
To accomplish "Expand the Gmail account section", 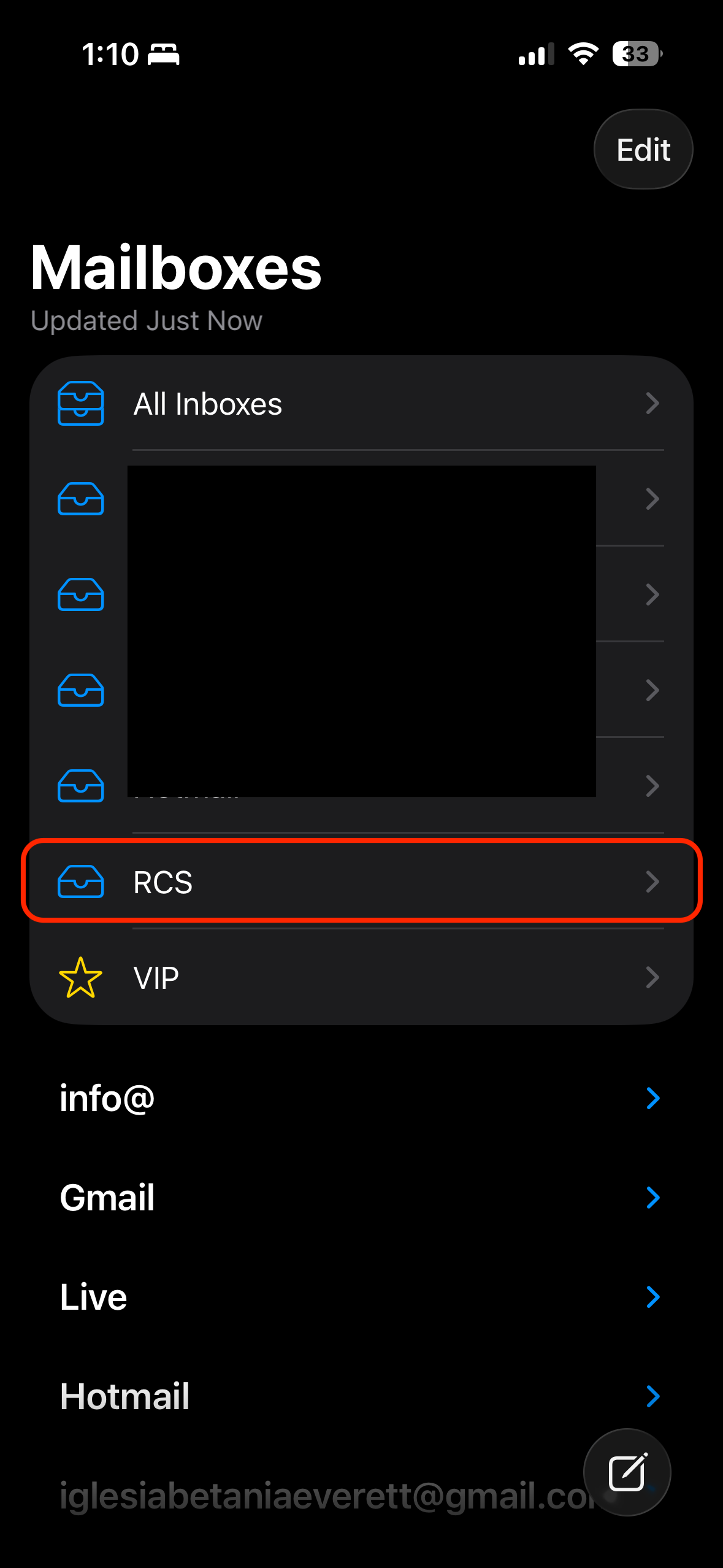I will (x=652, y=1197).
